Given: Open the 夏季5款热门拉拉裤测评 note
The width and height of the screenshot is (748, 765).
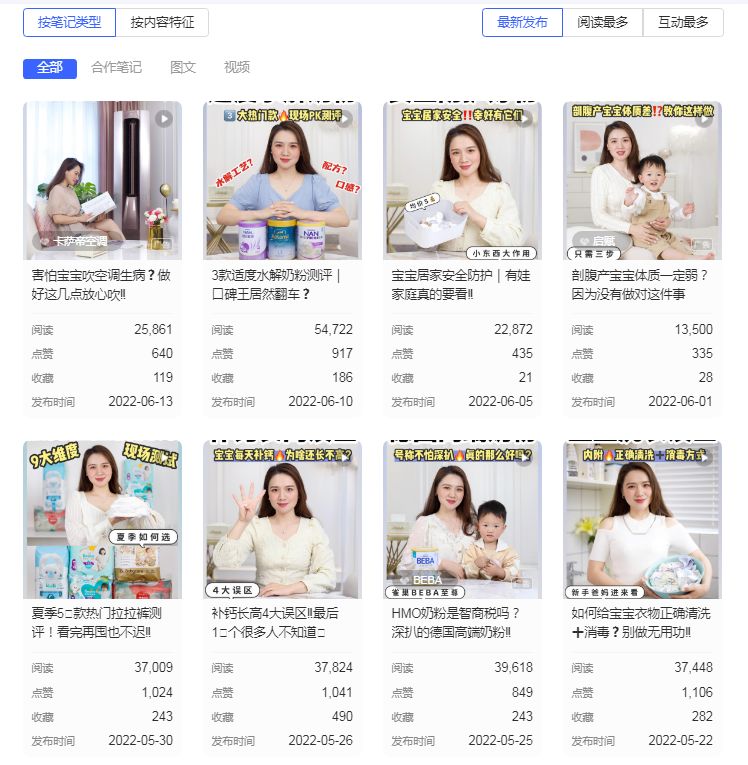Looking at the screenshot, I should [102, 622].
